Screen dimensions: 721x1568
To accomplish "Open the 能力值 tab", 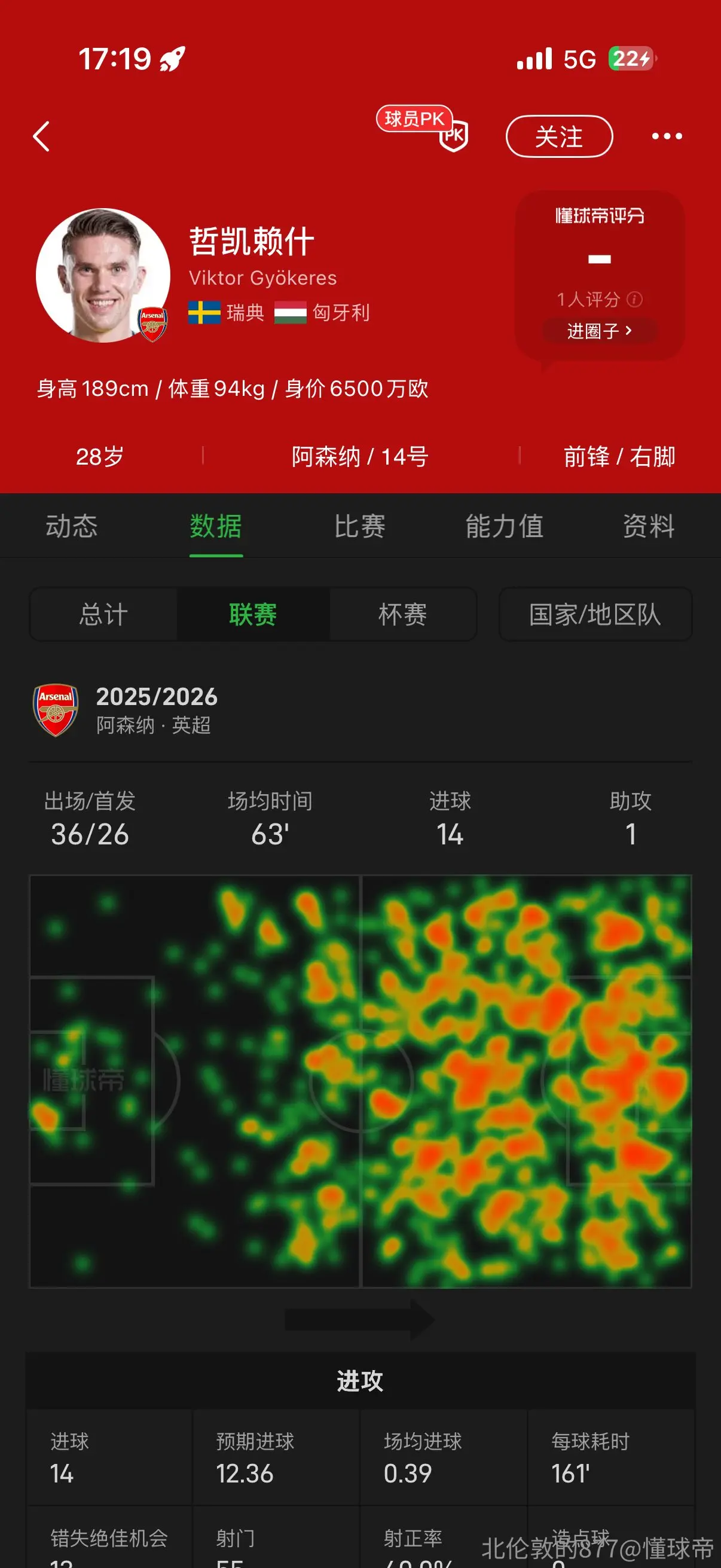I will [x=505, y=526].
